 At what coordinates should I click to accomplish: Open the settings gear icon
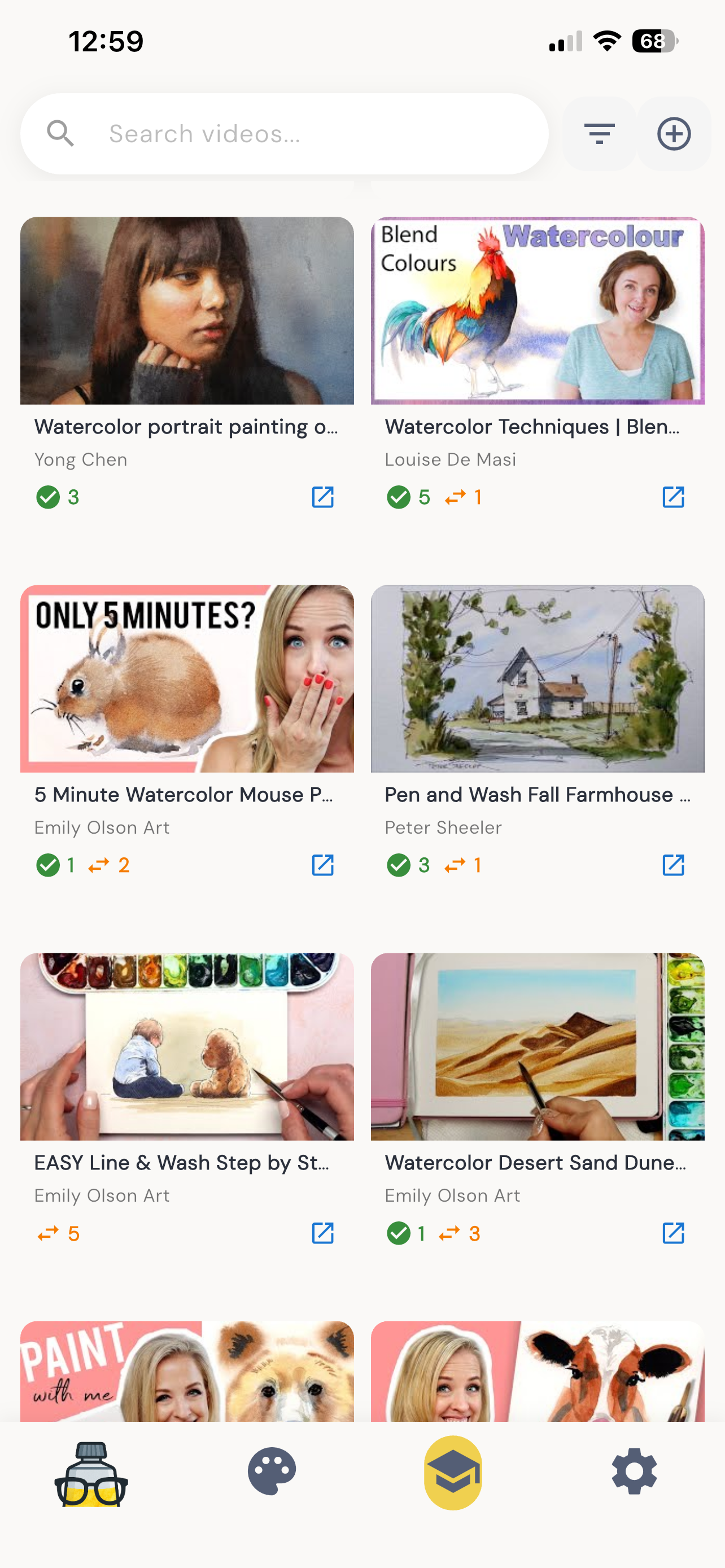[634, 1473]
